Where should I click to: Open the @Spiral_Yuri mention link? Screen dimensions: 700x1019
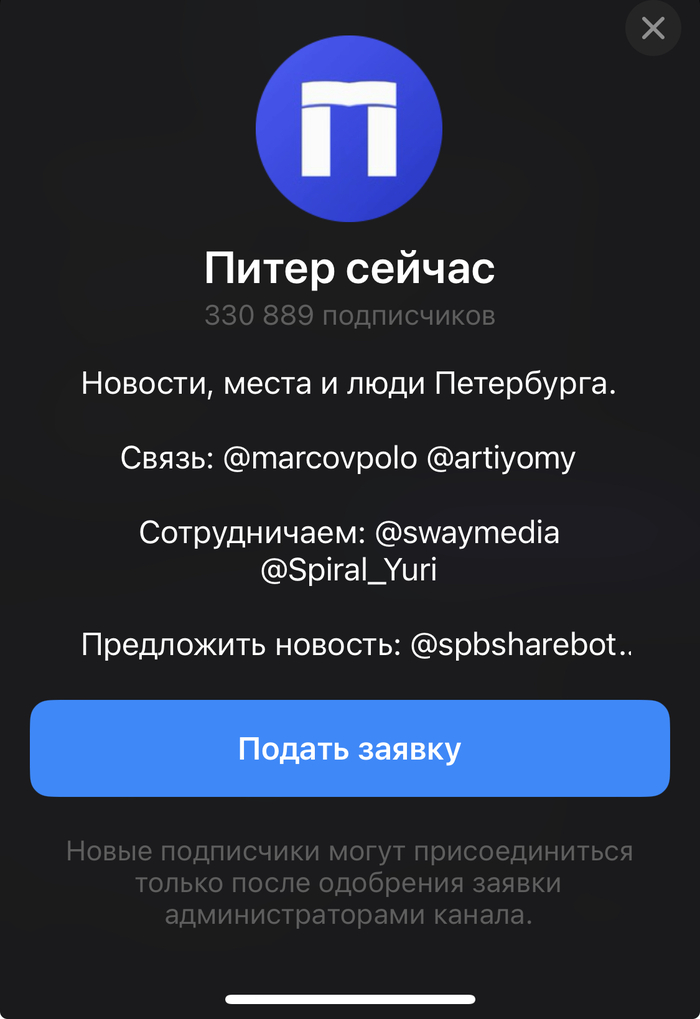pyautogui.click(x=348, y=570)
